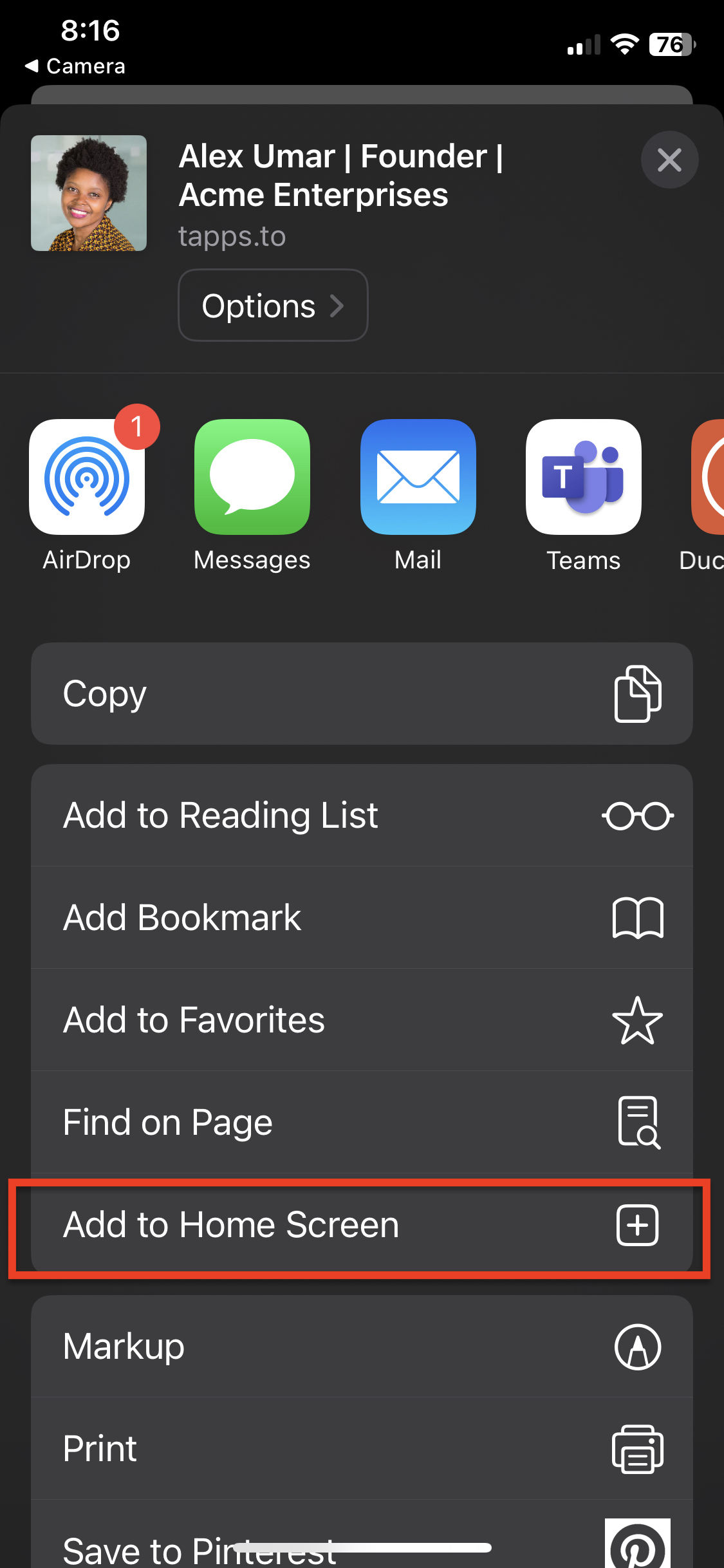Viewport: 724px width, 1568px height.
Task: Share to Microsoft Teams
Action: tap(583, 477)
